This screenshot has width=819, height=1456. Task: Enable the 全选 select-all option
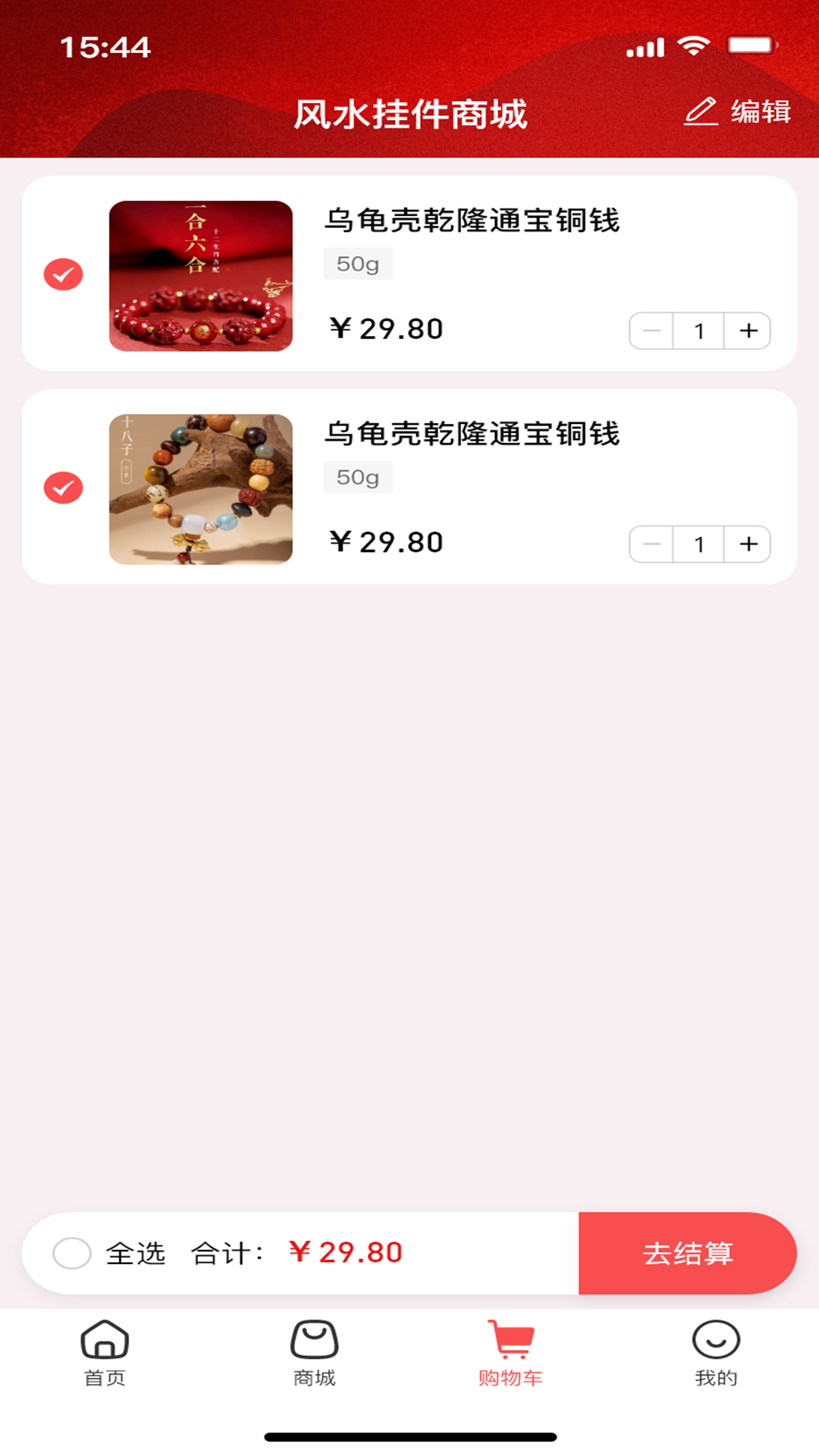tap(73, 1253)
